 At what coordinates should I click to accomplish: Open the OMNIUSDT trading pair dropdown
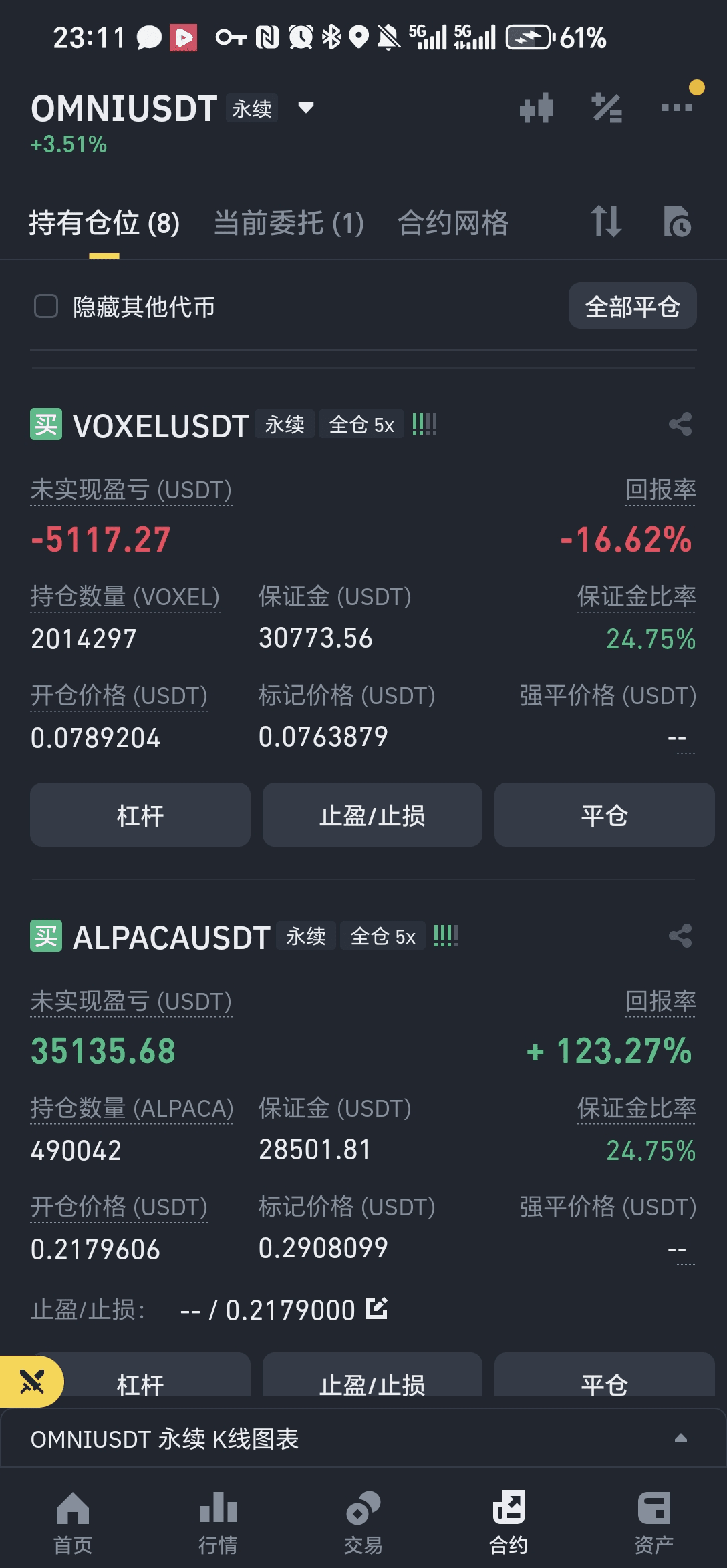[x=306, y=108]
